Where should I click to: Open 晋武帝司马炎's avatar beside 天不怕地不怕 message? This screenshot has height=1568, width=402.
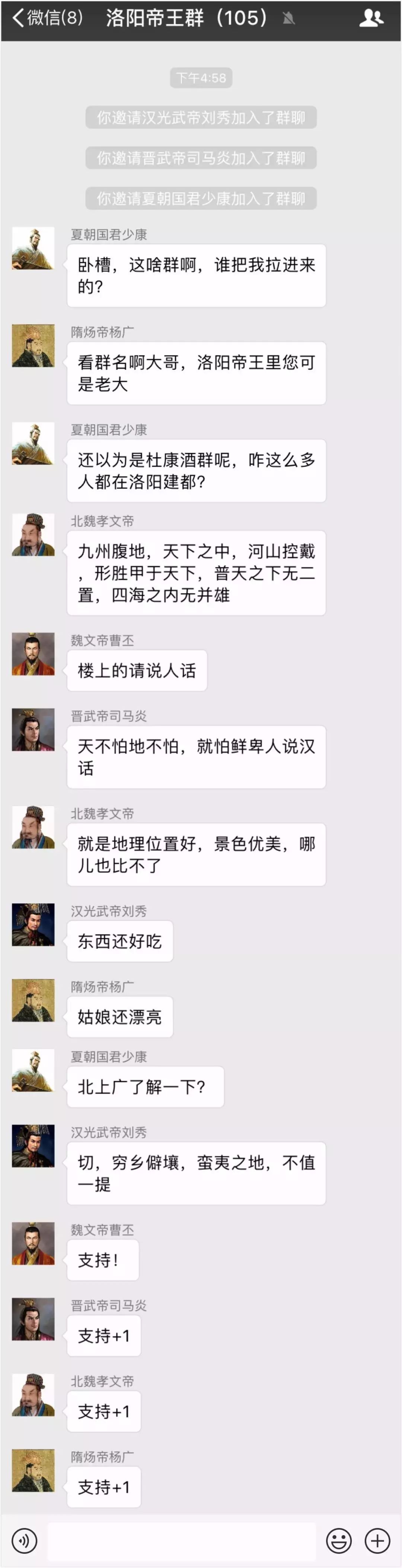33,730
